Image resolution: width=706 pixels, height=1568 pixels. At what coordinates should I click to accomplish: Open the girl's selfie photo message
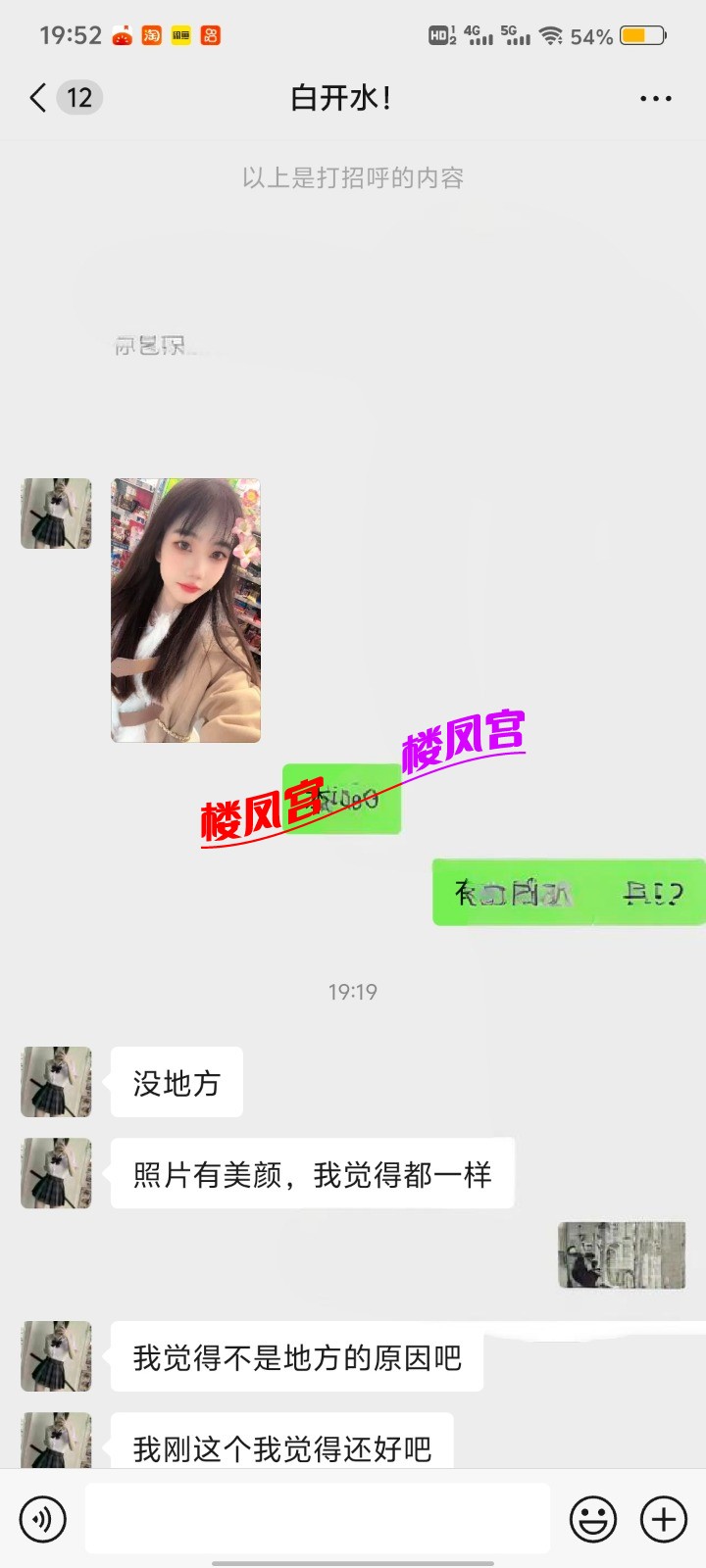pos(185,610)
